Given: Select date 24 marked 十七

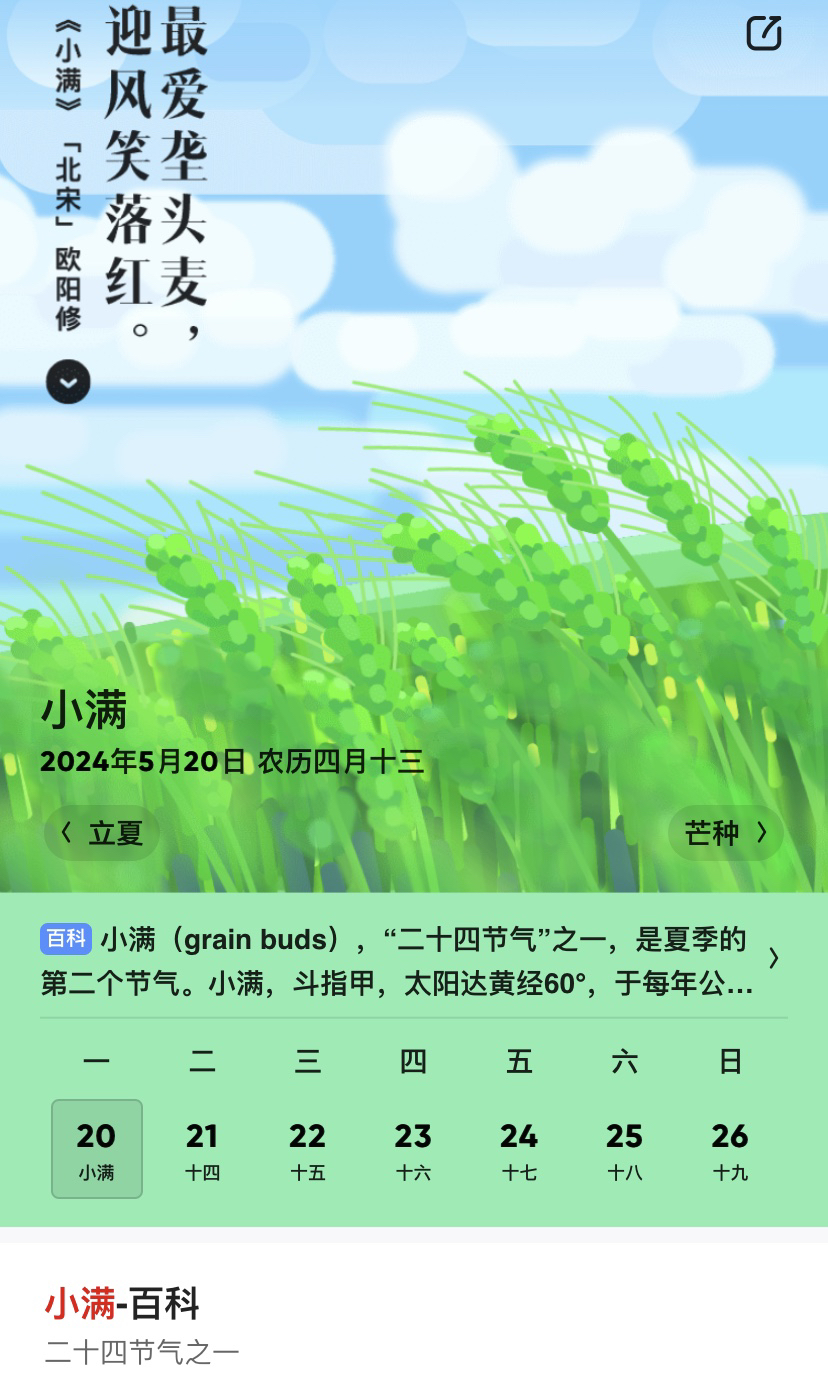Looking at the screenshot, I should [x=519, y=1148].
